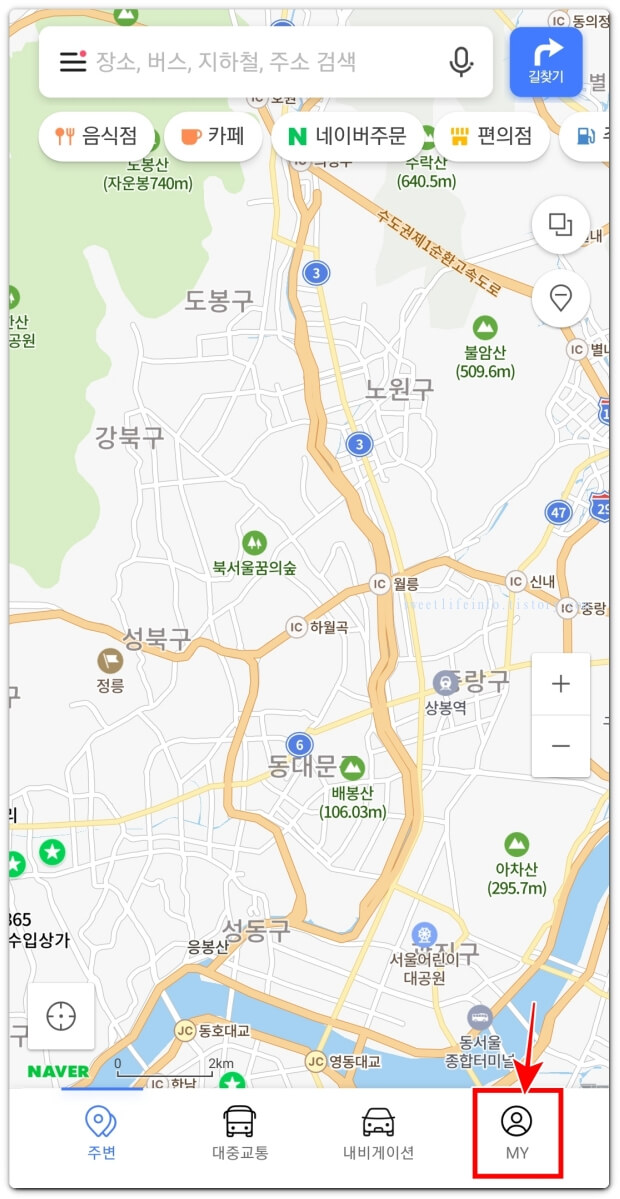620x1199 pixels.
Task: Select the 카페 cafe chip
Action: tap(213, 137)
